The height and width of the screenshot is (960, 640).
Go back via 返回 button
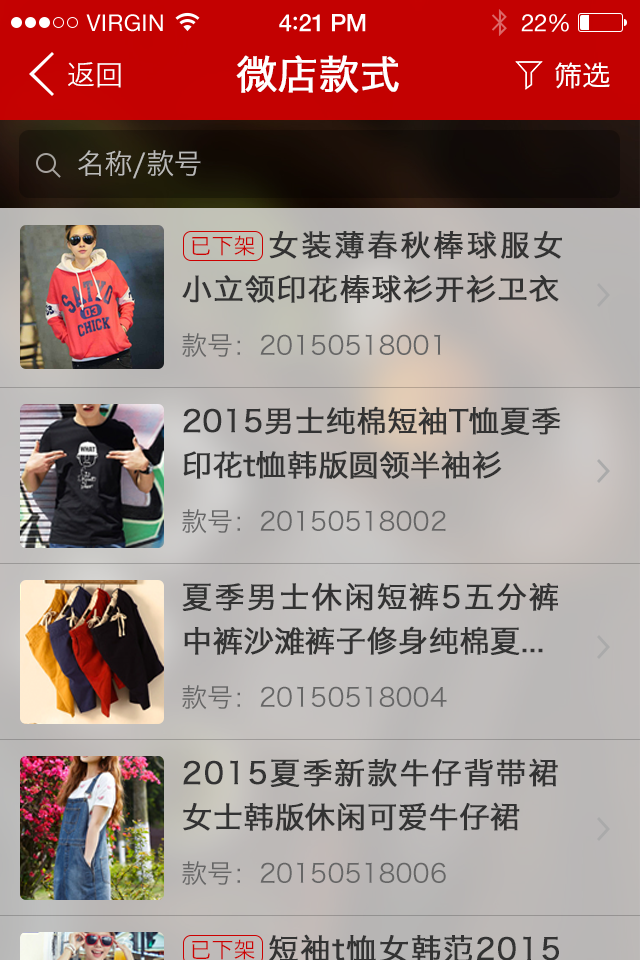[x=76, y=75]
